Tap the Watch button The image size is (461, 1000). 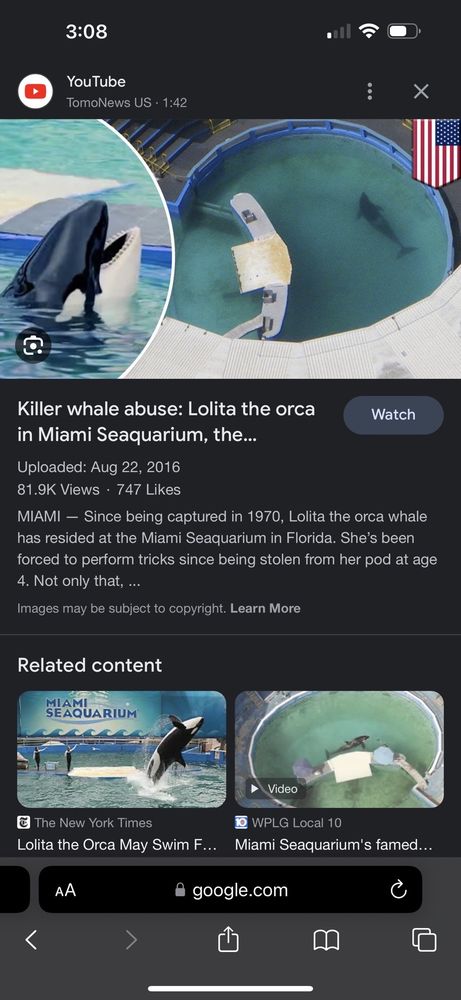click(393, 415)
